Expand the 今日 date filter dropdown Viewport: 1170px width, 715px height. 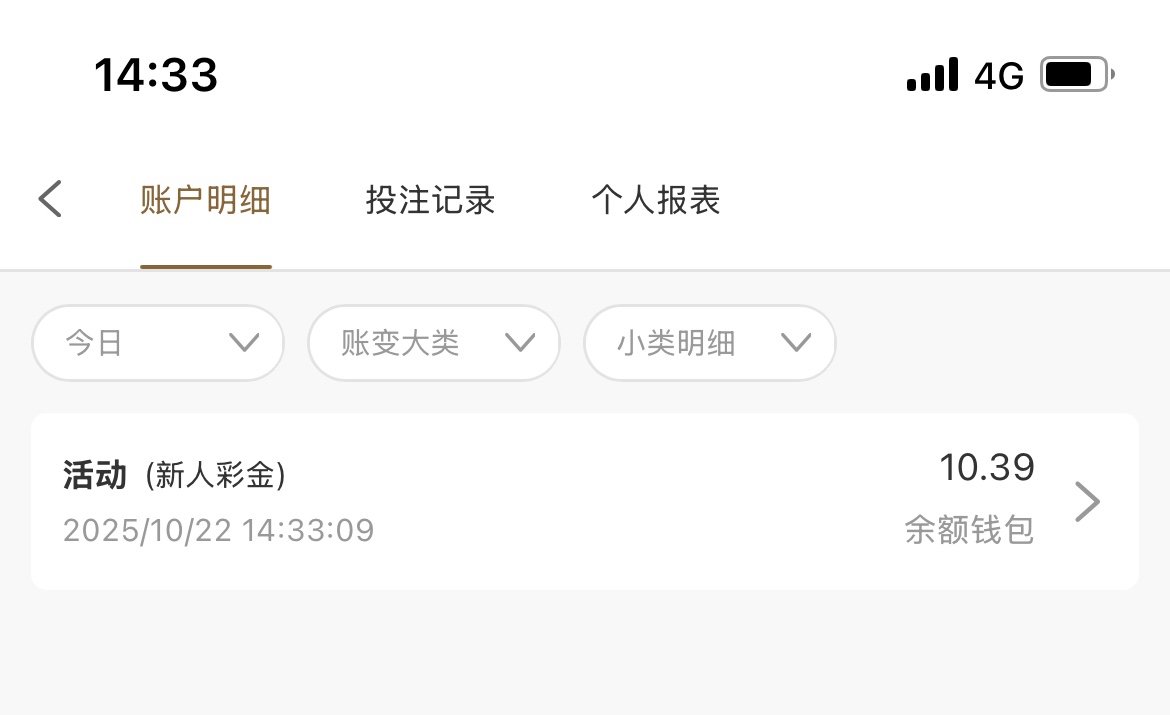158,343
